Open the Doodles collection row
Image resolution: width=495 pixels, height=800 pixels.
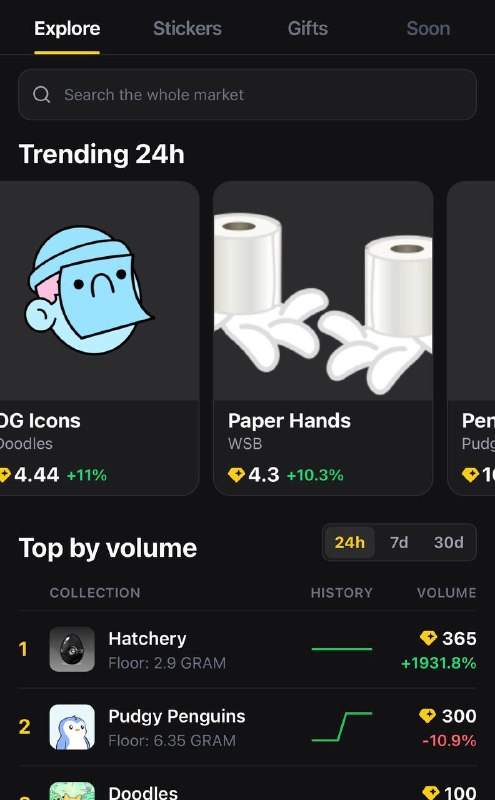(x=248, y=784)
